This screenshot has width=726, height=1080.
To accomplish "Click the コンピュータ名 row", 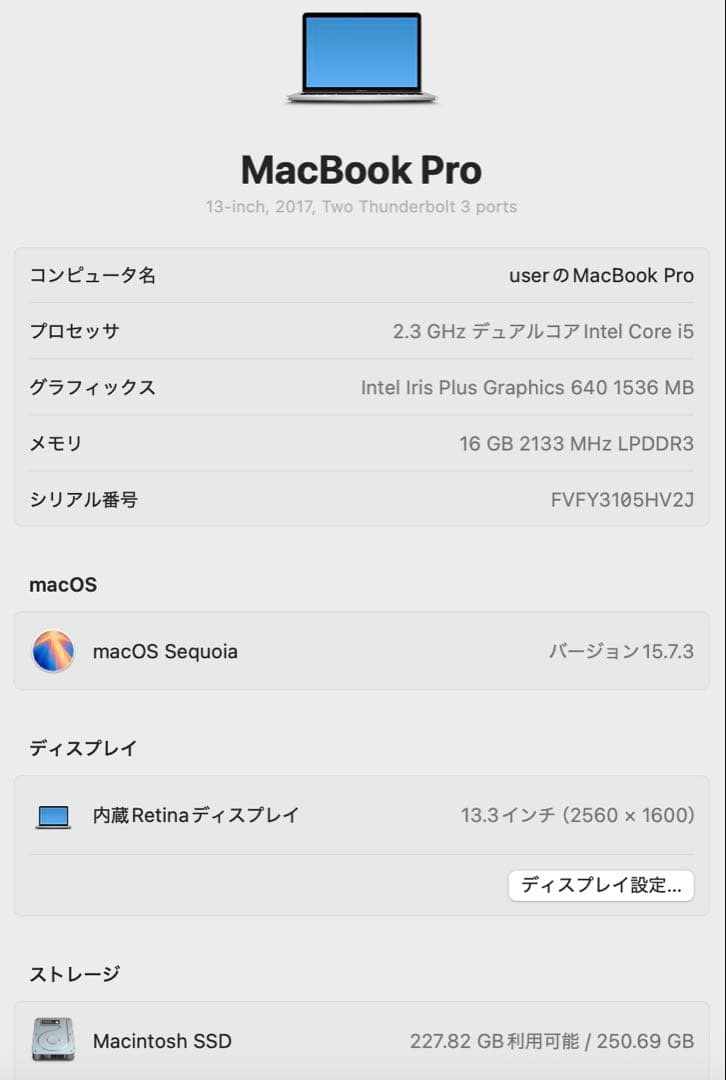I will point(363,276).
